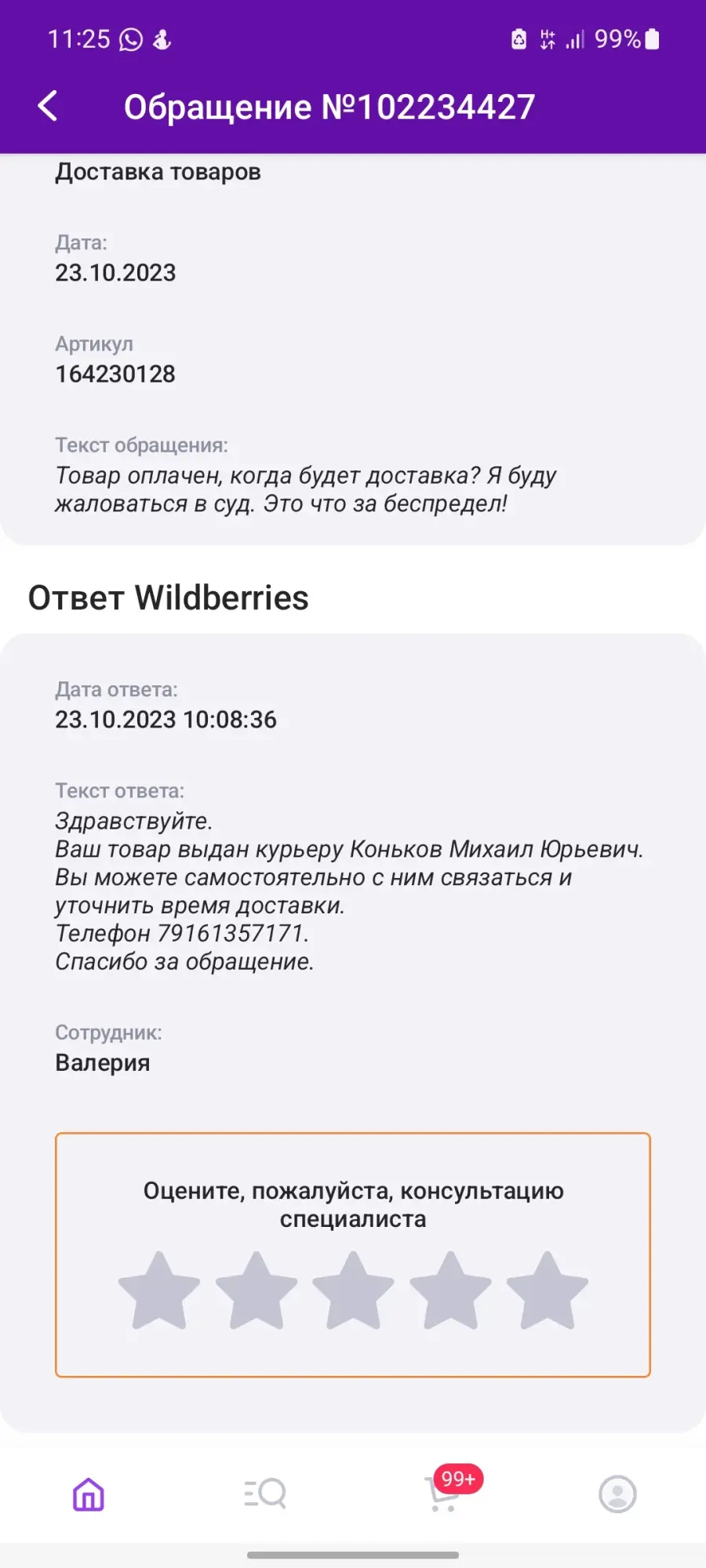Give the specialist two stars
Viewport: 706px width, 1568px height.
pos(257,1290)
